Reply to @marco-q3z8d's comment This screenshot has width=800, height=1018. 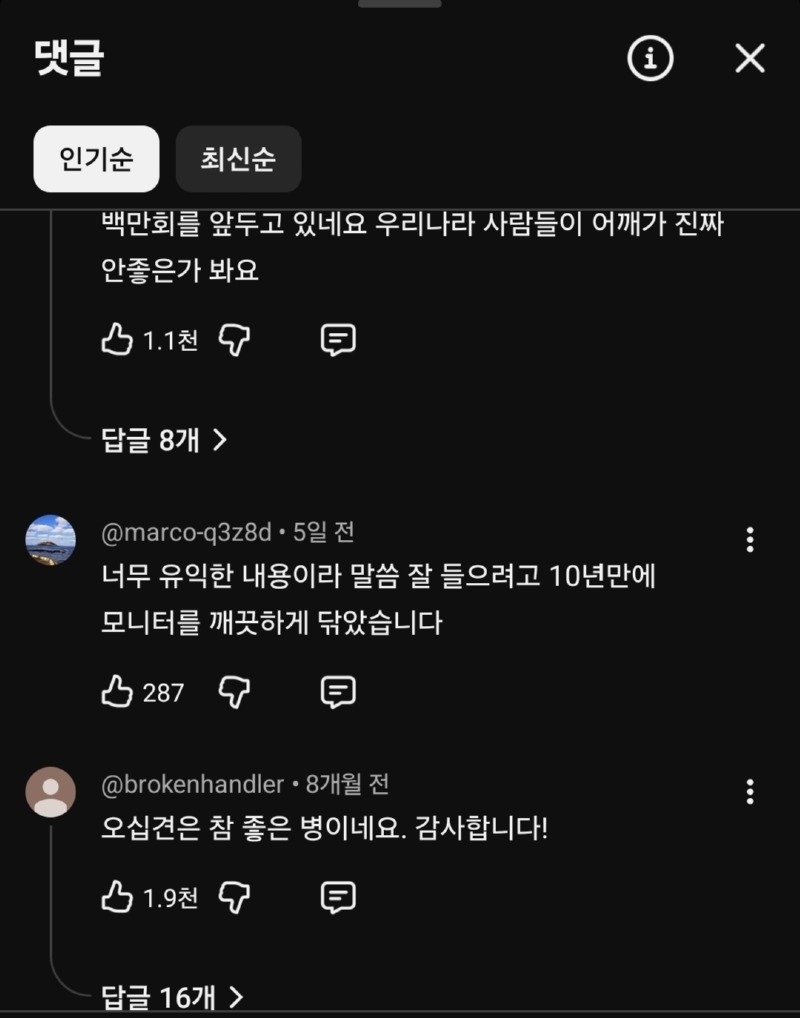[338, 692]
